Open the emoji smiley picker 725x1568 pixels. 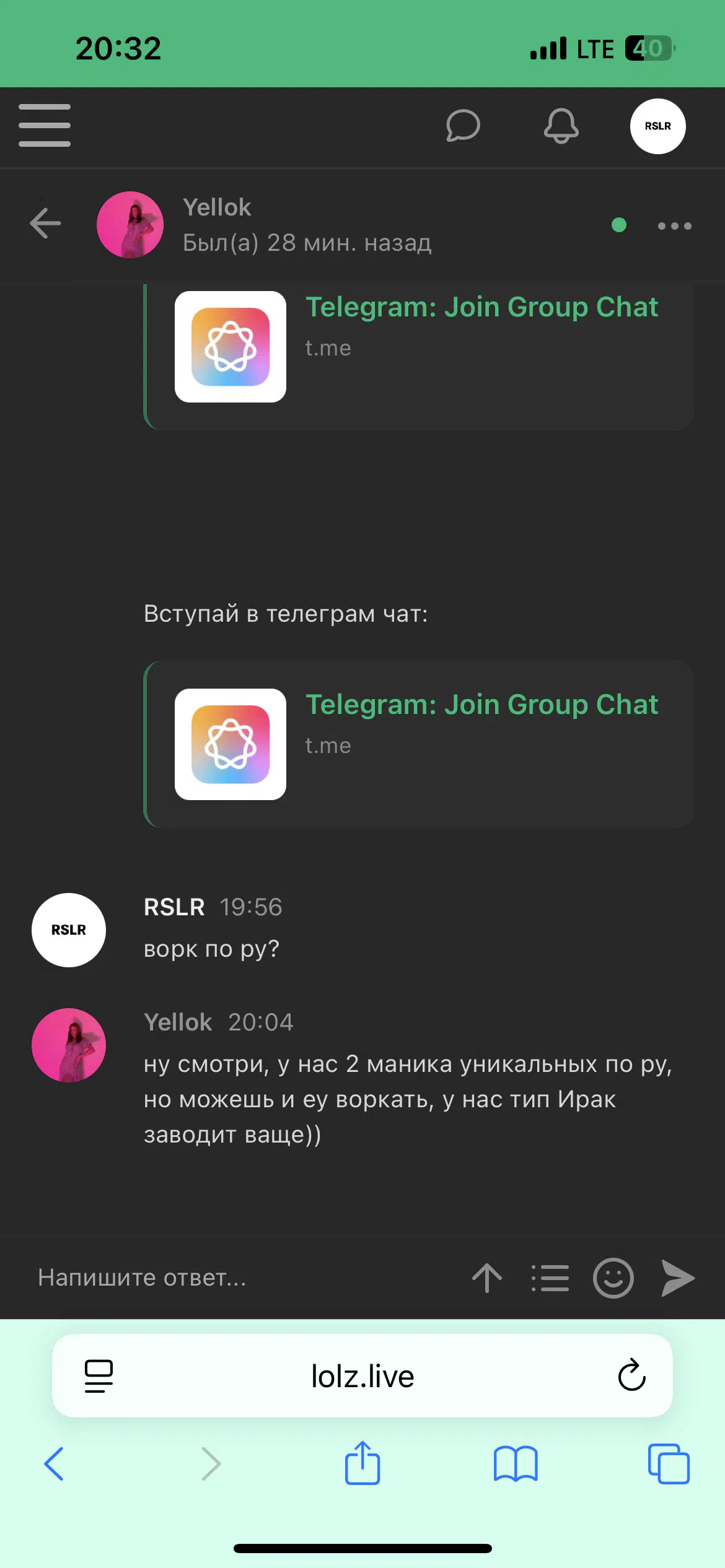tap(613, 1278)
